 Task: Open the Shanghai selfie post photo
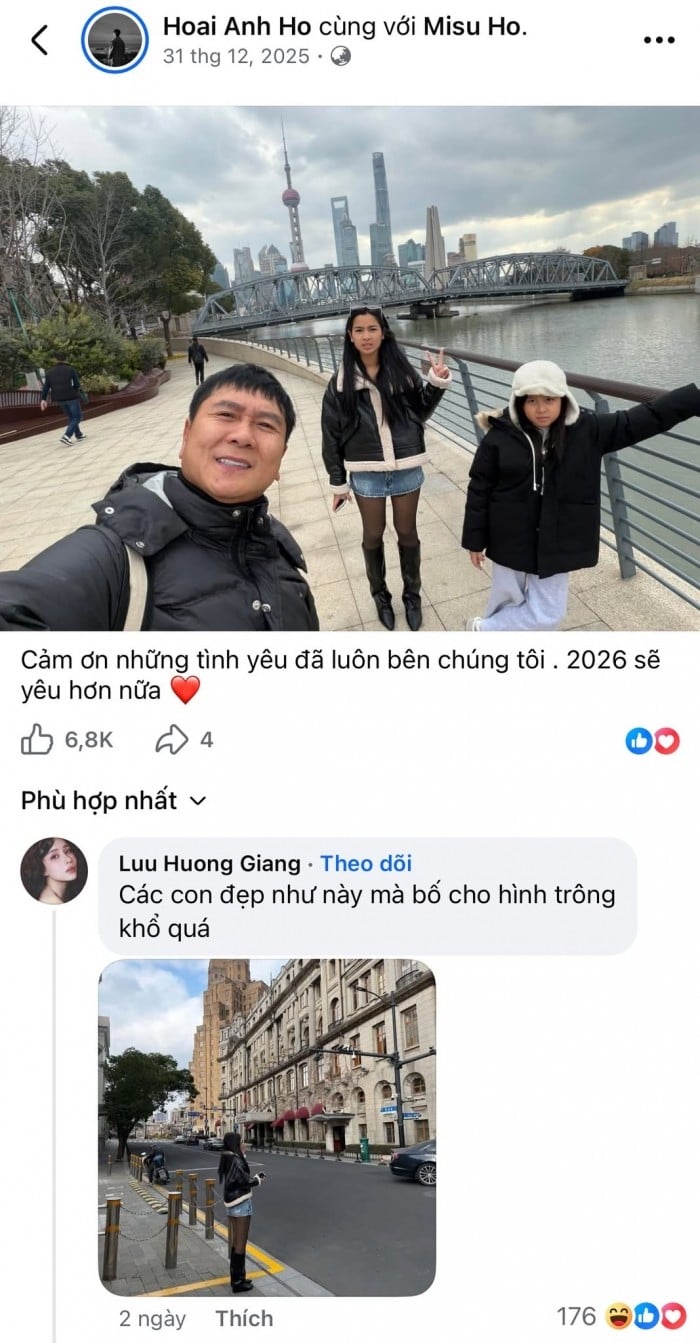[x=350, y=368]
